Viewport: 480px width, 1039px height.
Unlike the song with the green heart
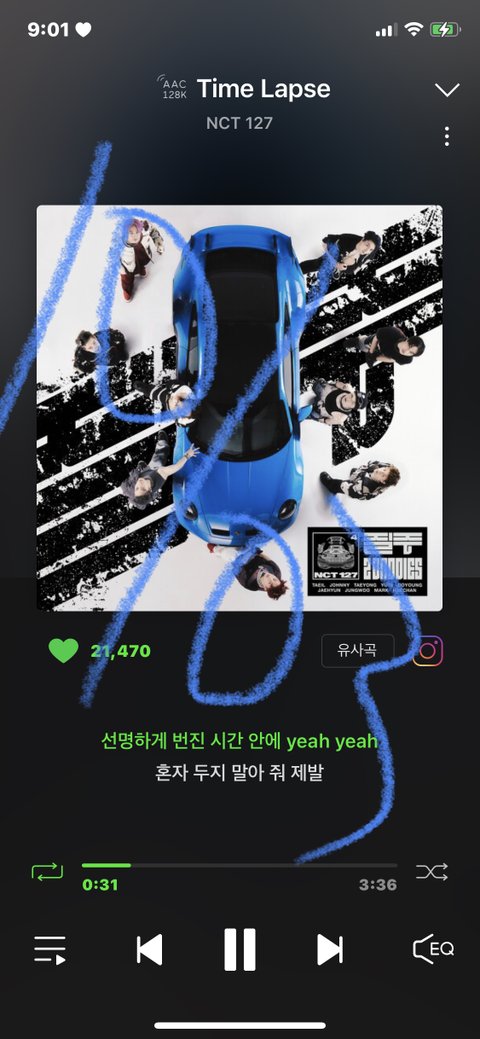[64, 651]
